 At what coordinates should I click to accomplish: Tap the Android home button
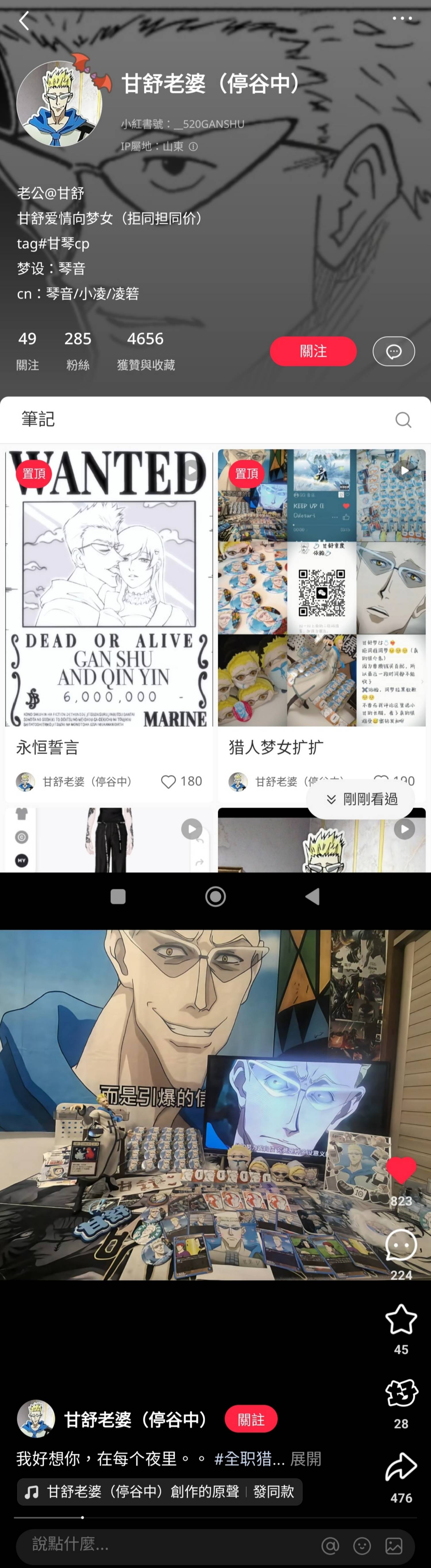[215, 896]
